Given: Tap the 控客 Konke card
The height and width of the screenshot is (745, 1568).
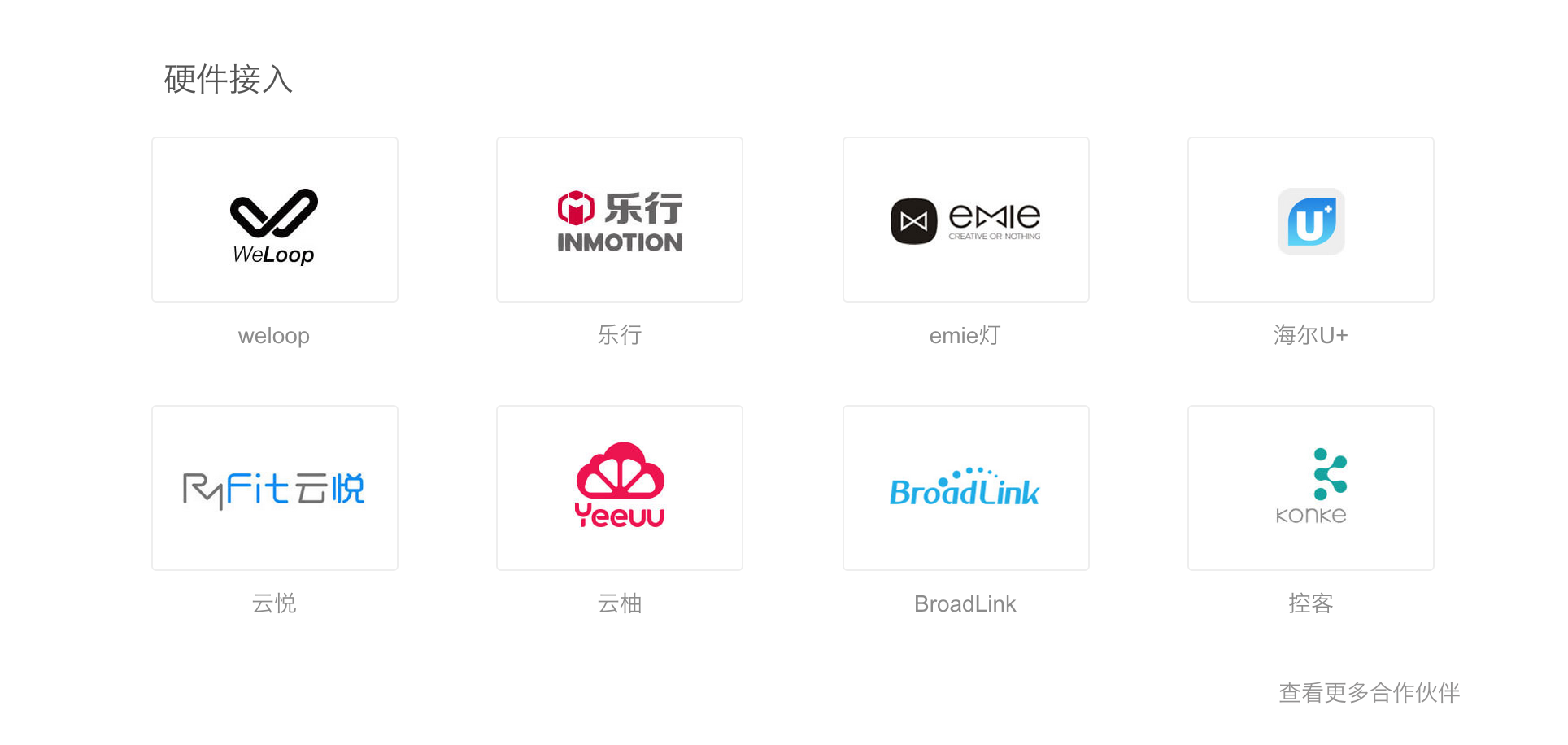Looking at the screenshot, I should pos(1310,488).
